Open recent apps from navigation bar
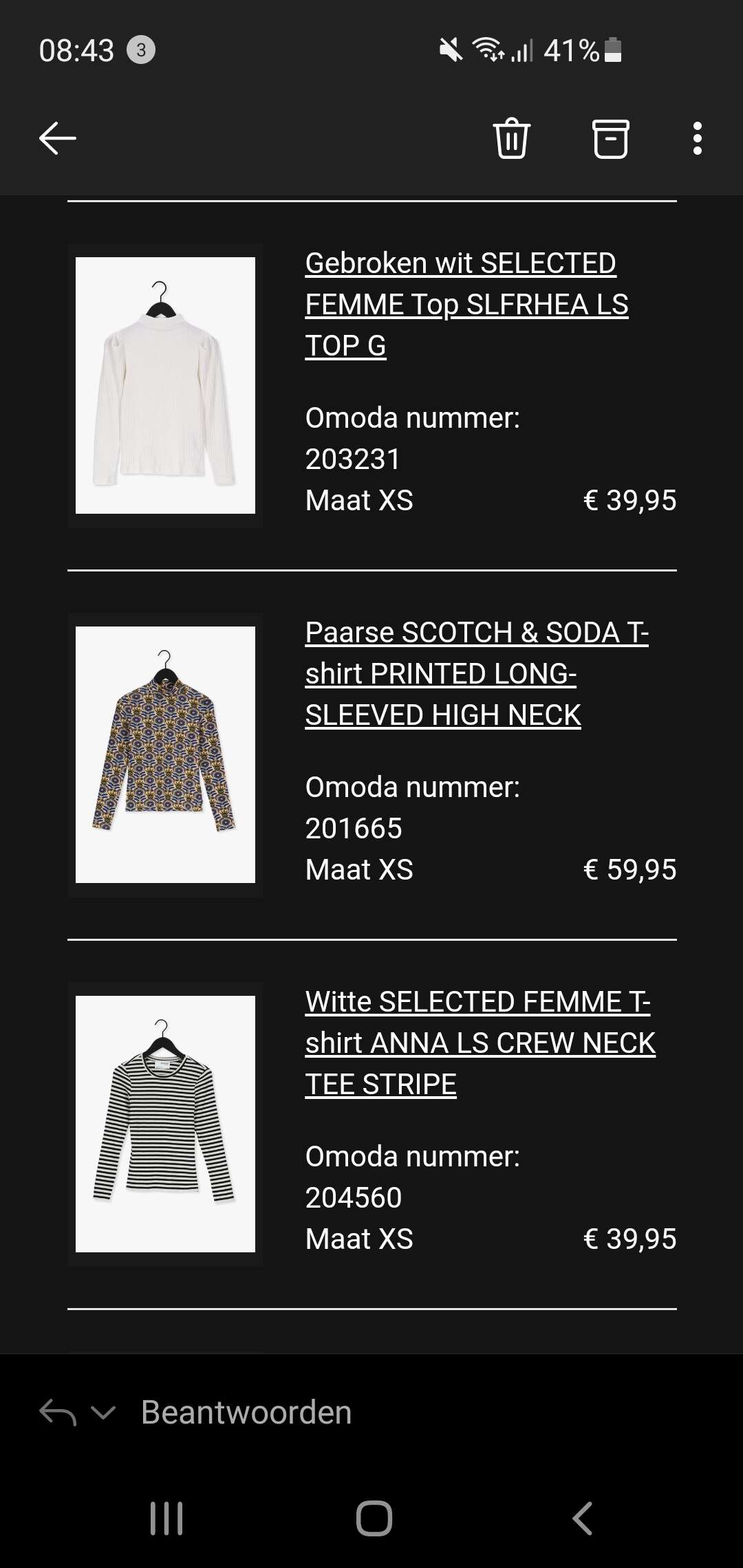Viewport: 743px width, 1568px height. tap(166, 1518)
